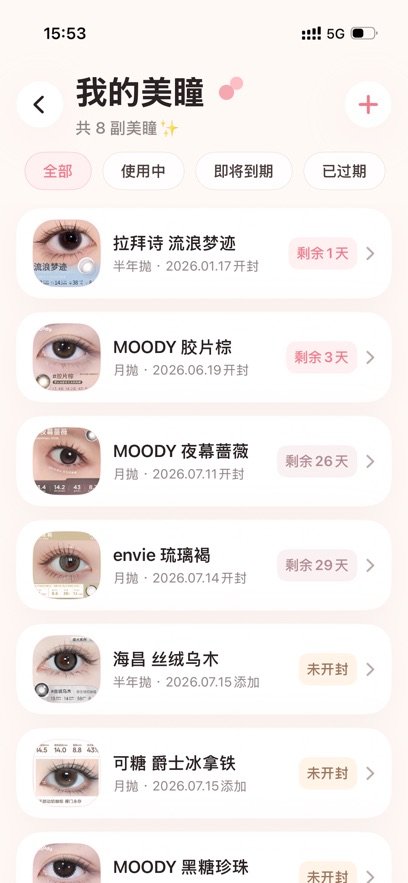Show lenses under 即将到期

244,171
